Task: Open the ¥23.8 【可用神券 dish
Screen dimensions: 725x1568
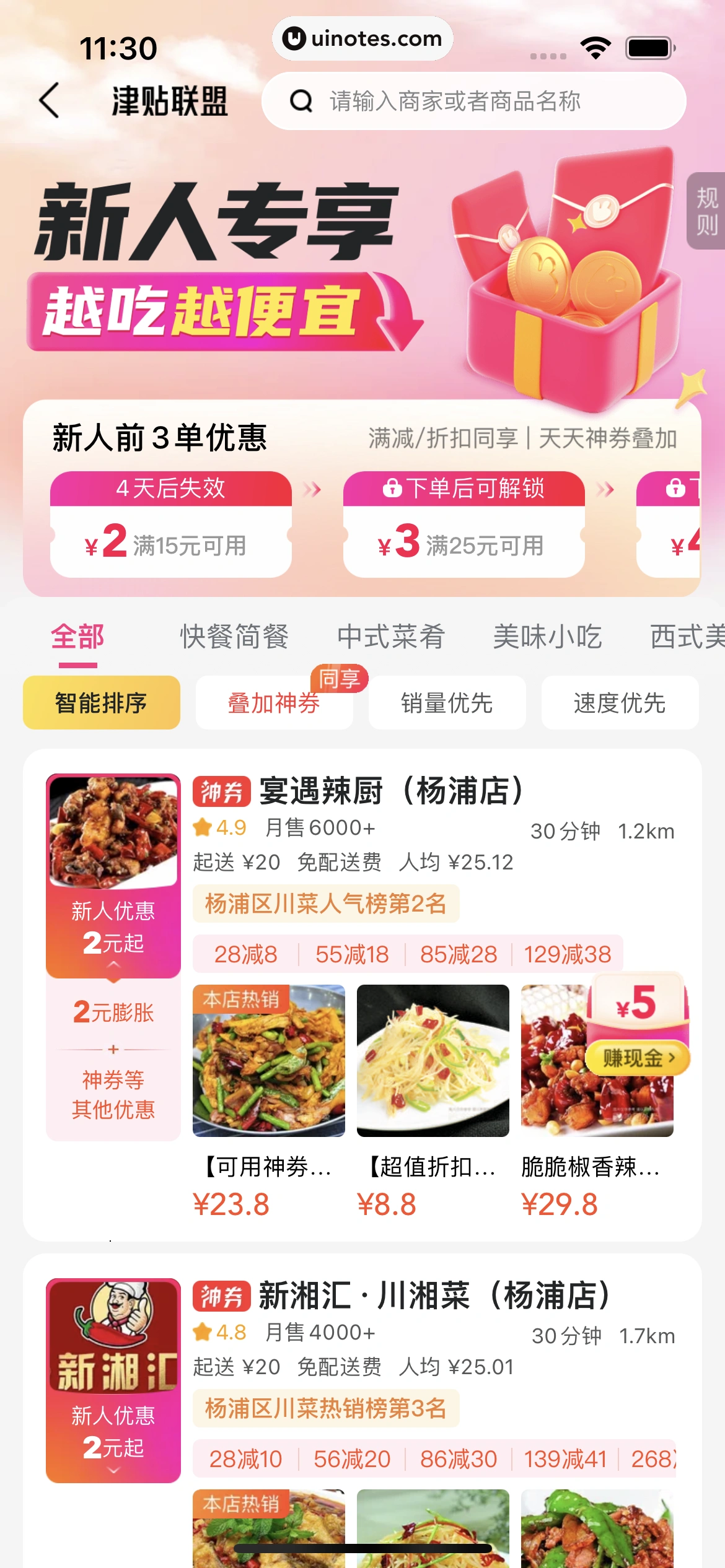Action: [x=268, y=1061]
